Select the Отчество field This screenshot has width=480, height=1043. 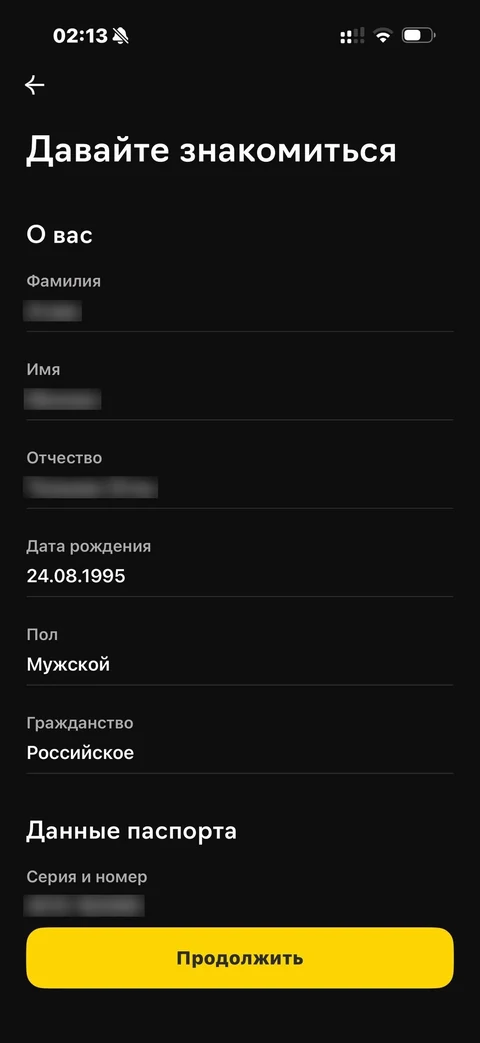[x=239, y=478]
